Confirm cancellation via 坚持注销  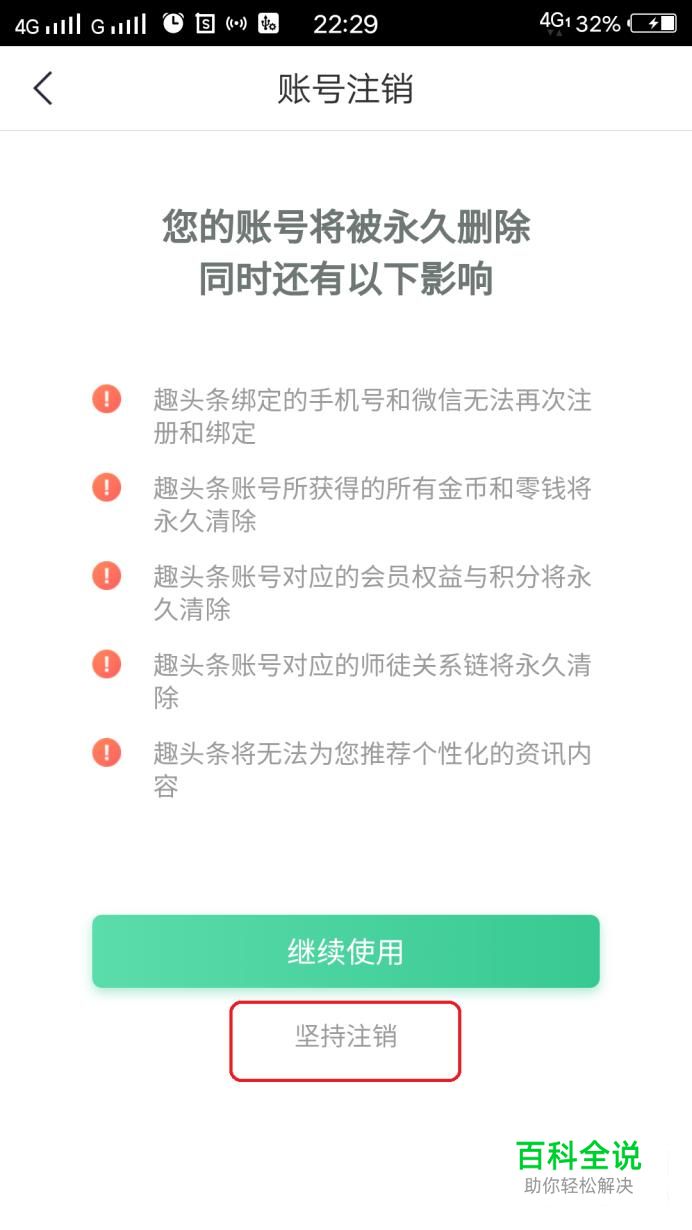346,1037
